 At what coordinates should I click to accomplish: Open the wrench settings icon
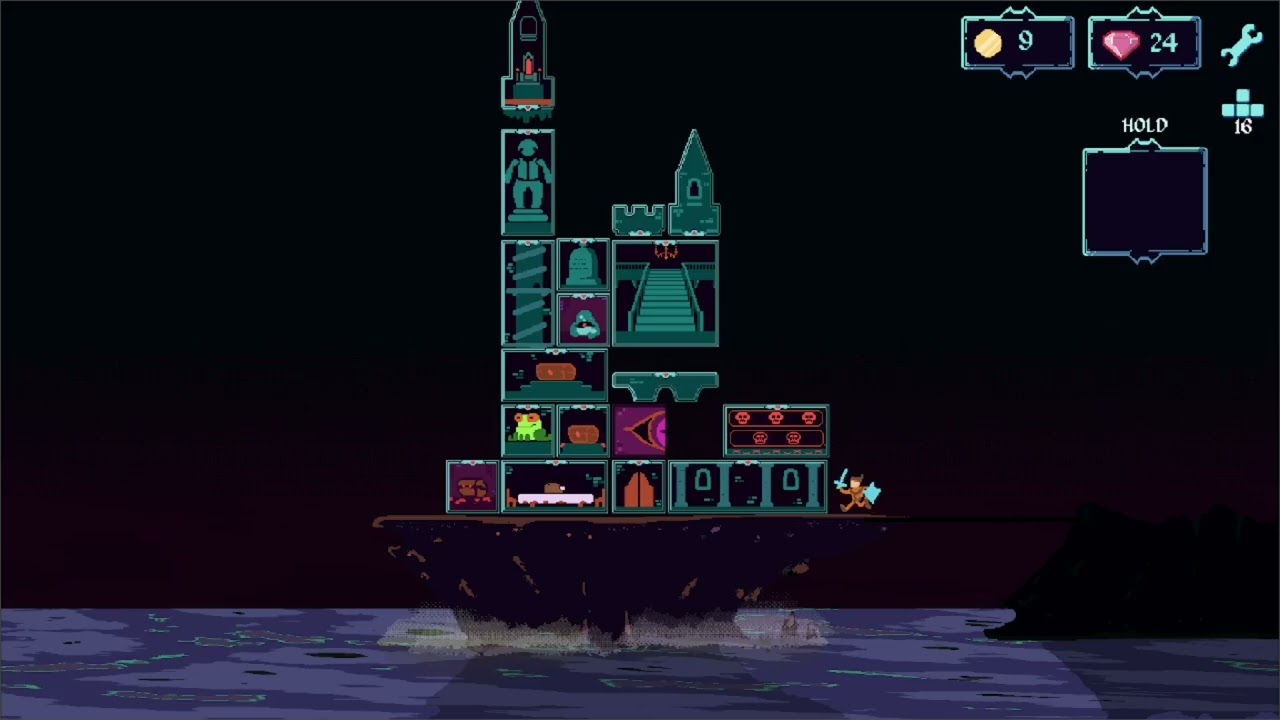[1241, 44]
